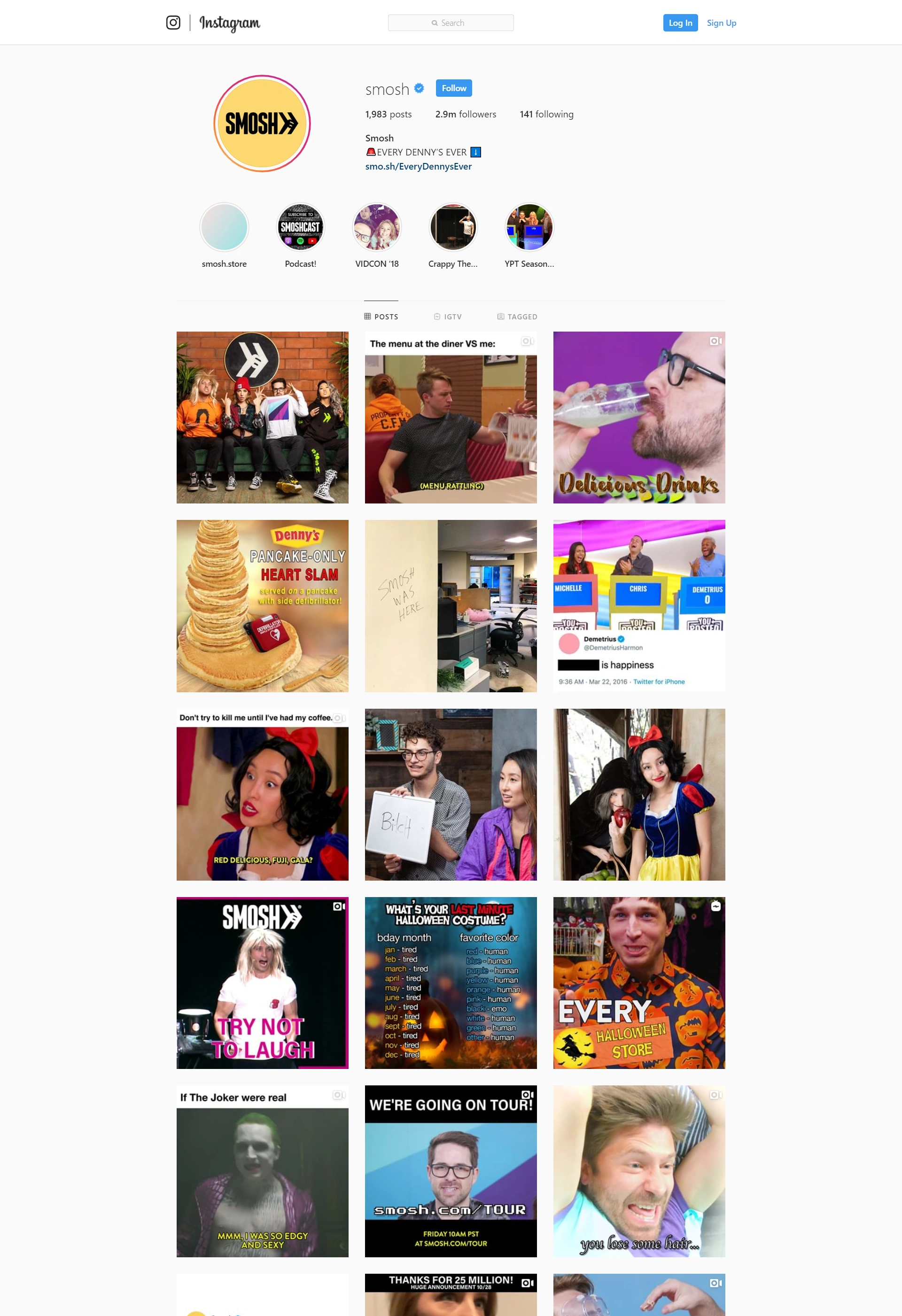This screenshot has width=902, height=1316.
Task: Switch to the IGTV tab
Action: [x=448, y=317]
